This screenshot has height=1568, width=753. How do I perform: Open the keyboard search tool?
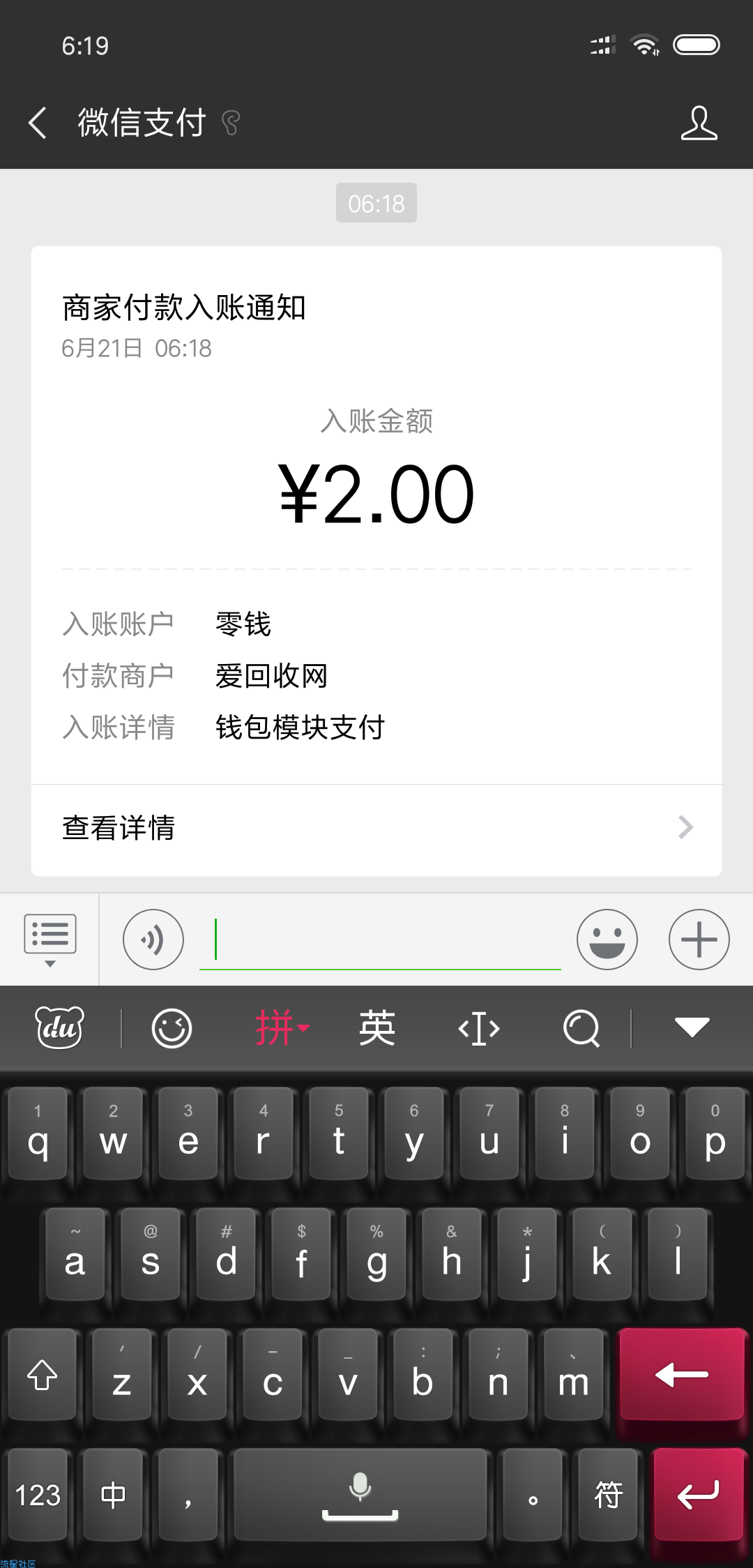point(581,1028)
